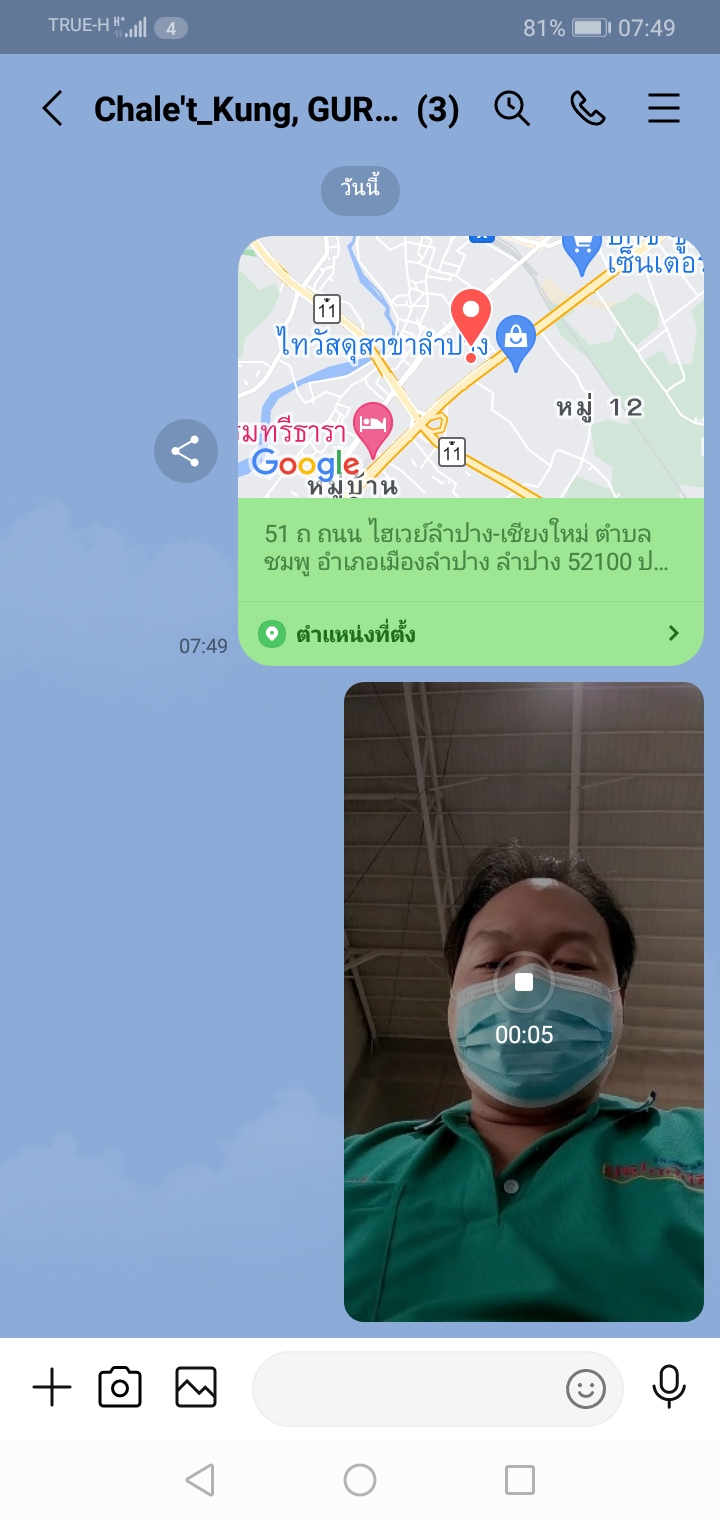720x1520 pixels.
Task: Stop the video playback
Action: 523,982
